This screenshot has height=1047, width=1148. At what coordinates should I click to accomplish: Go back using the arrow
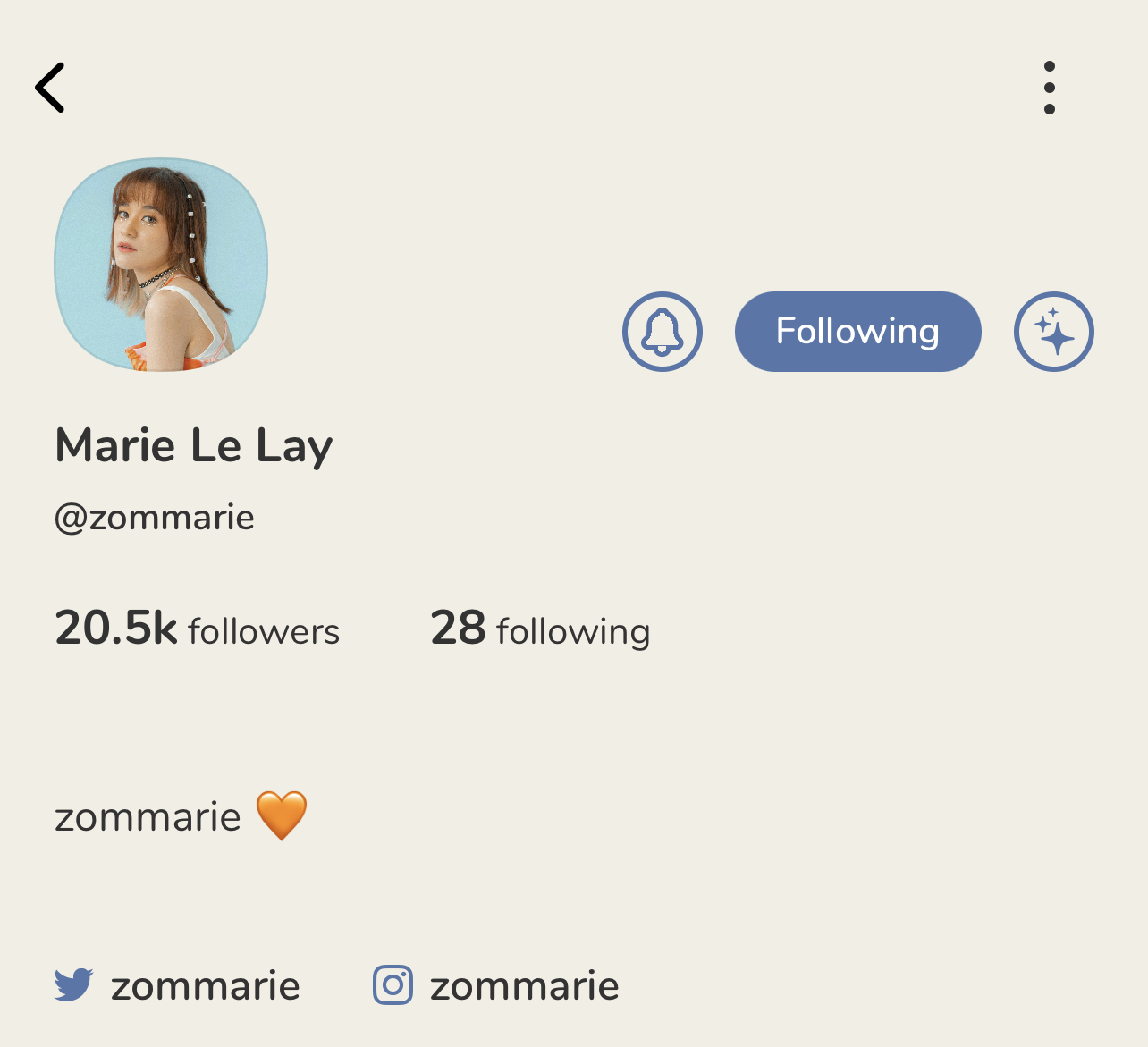(x=50, y=88)
